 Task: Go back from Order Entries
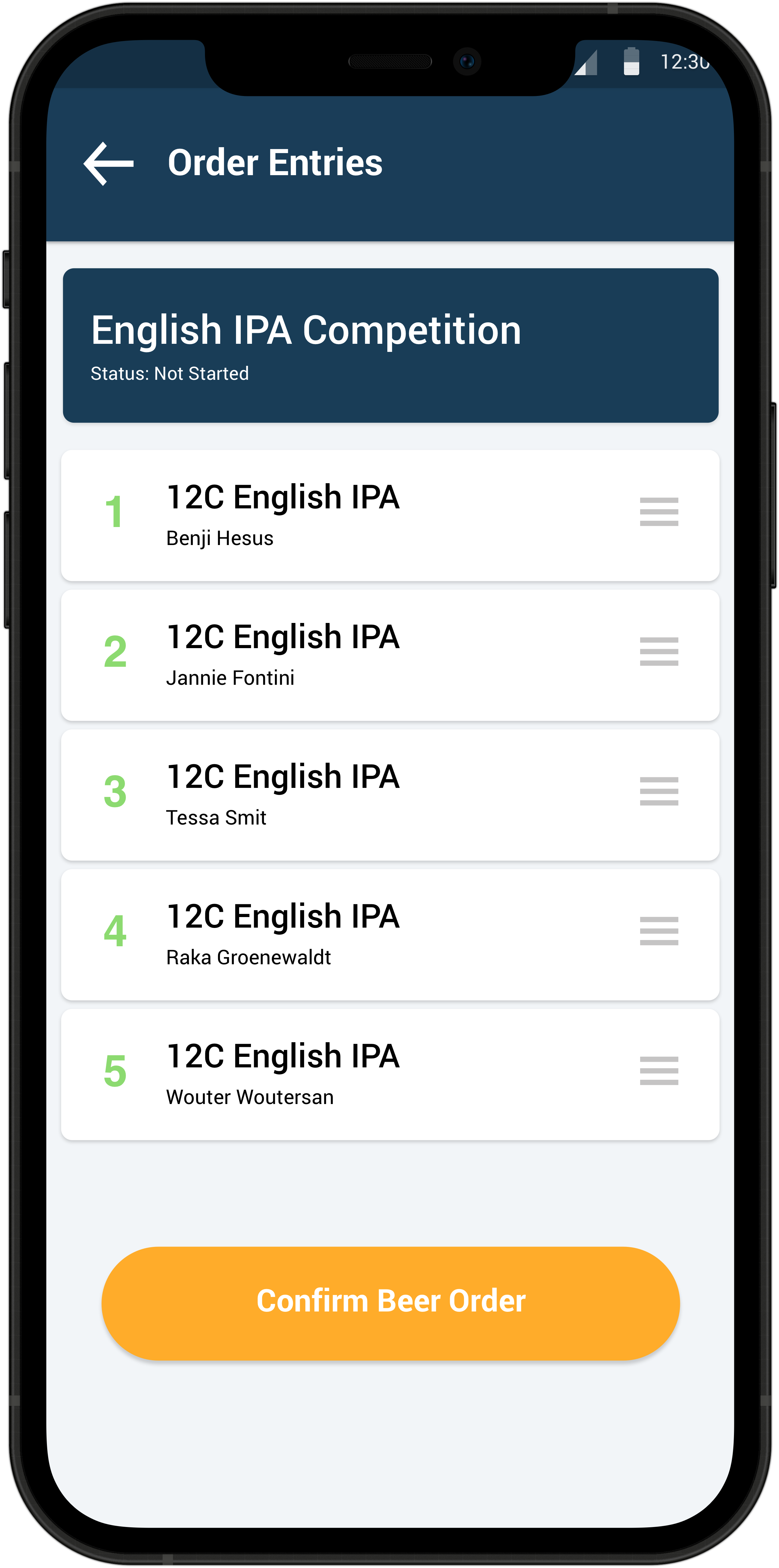(108, 163)
